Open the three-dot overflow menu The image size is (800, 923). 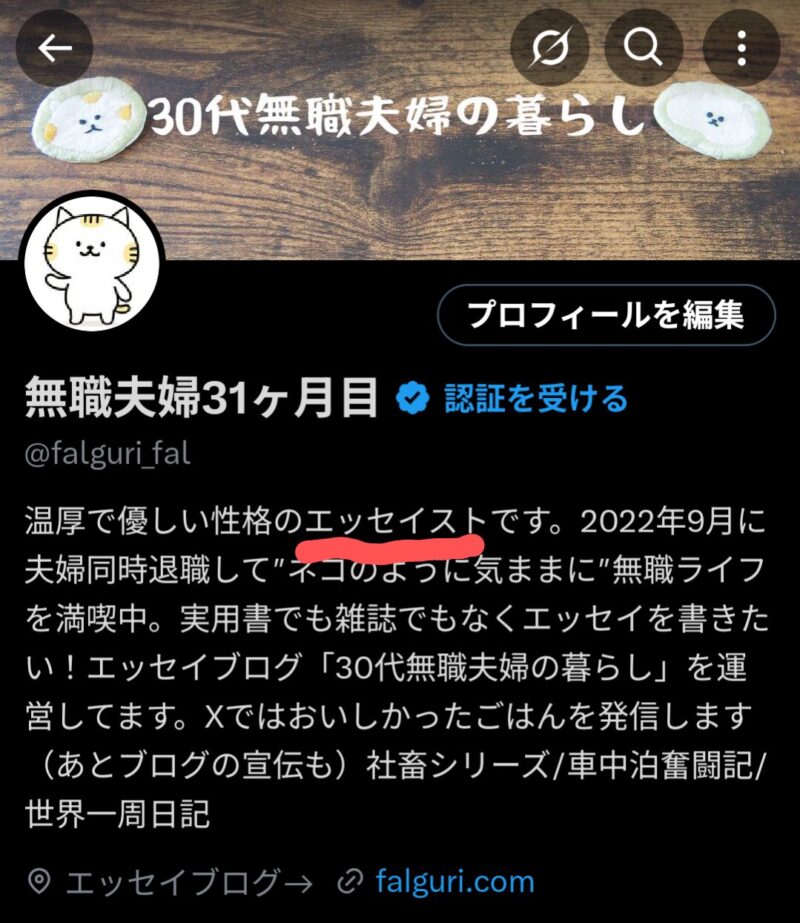pos(741,47)
